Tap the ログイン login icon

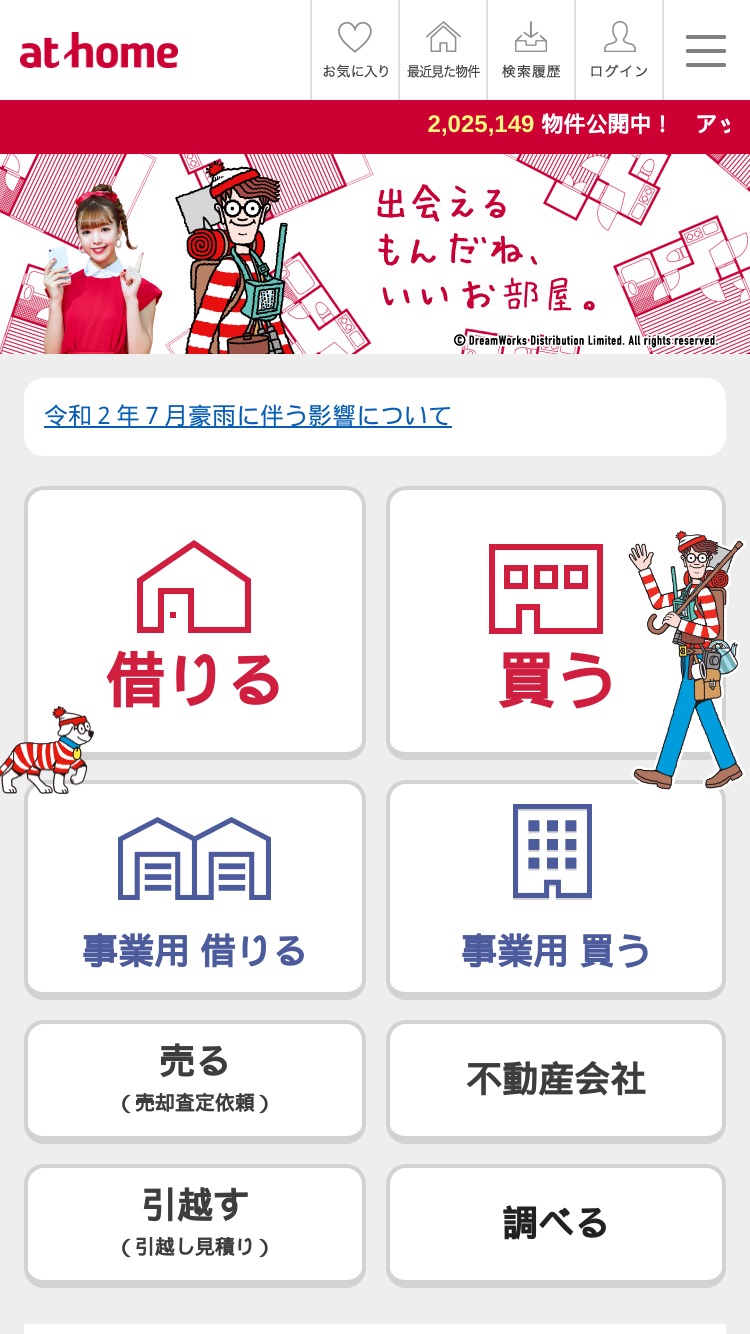click(619, 50)
